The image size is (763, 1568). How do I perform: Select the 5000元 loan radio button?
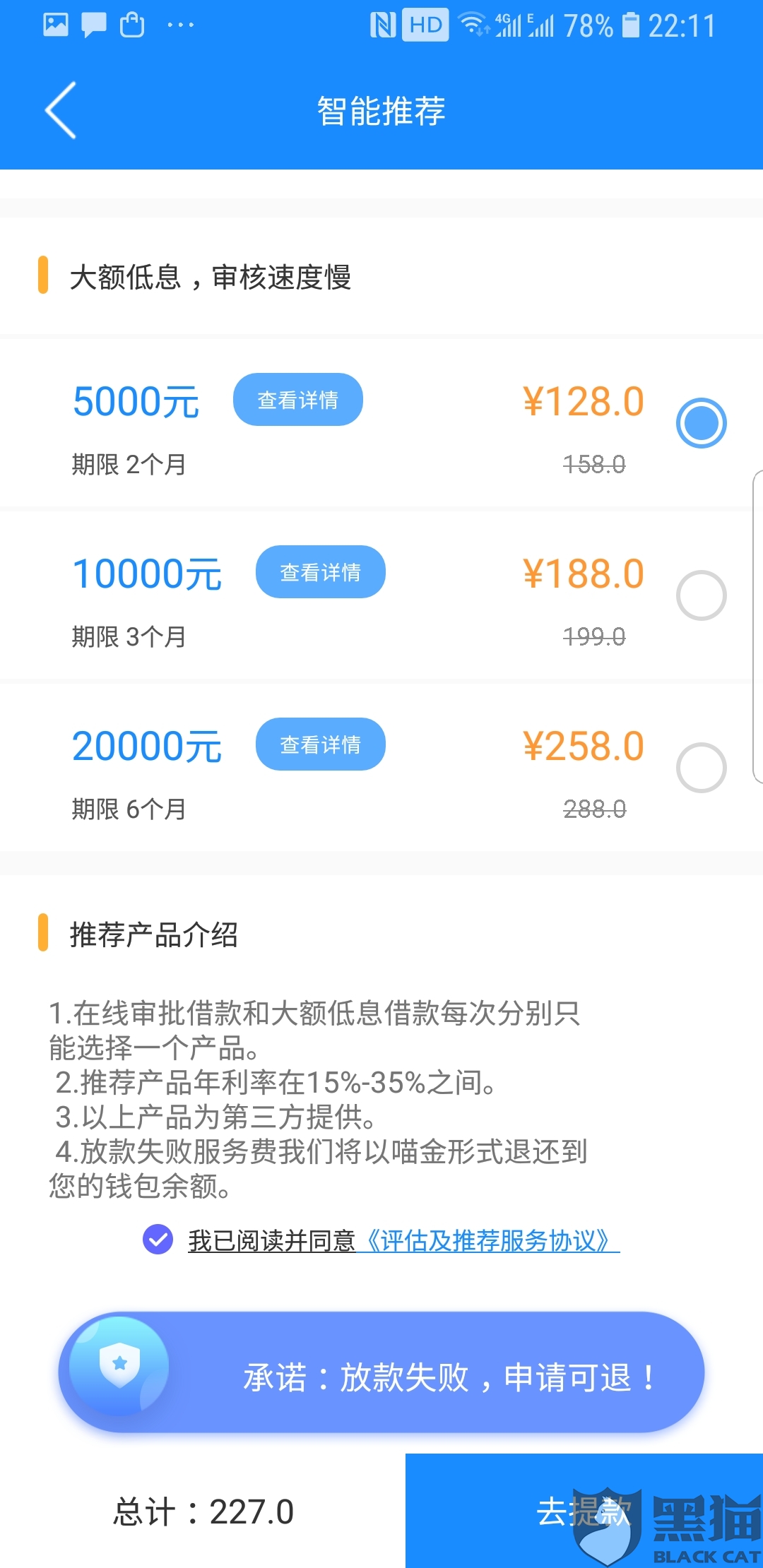click(701, 423)
